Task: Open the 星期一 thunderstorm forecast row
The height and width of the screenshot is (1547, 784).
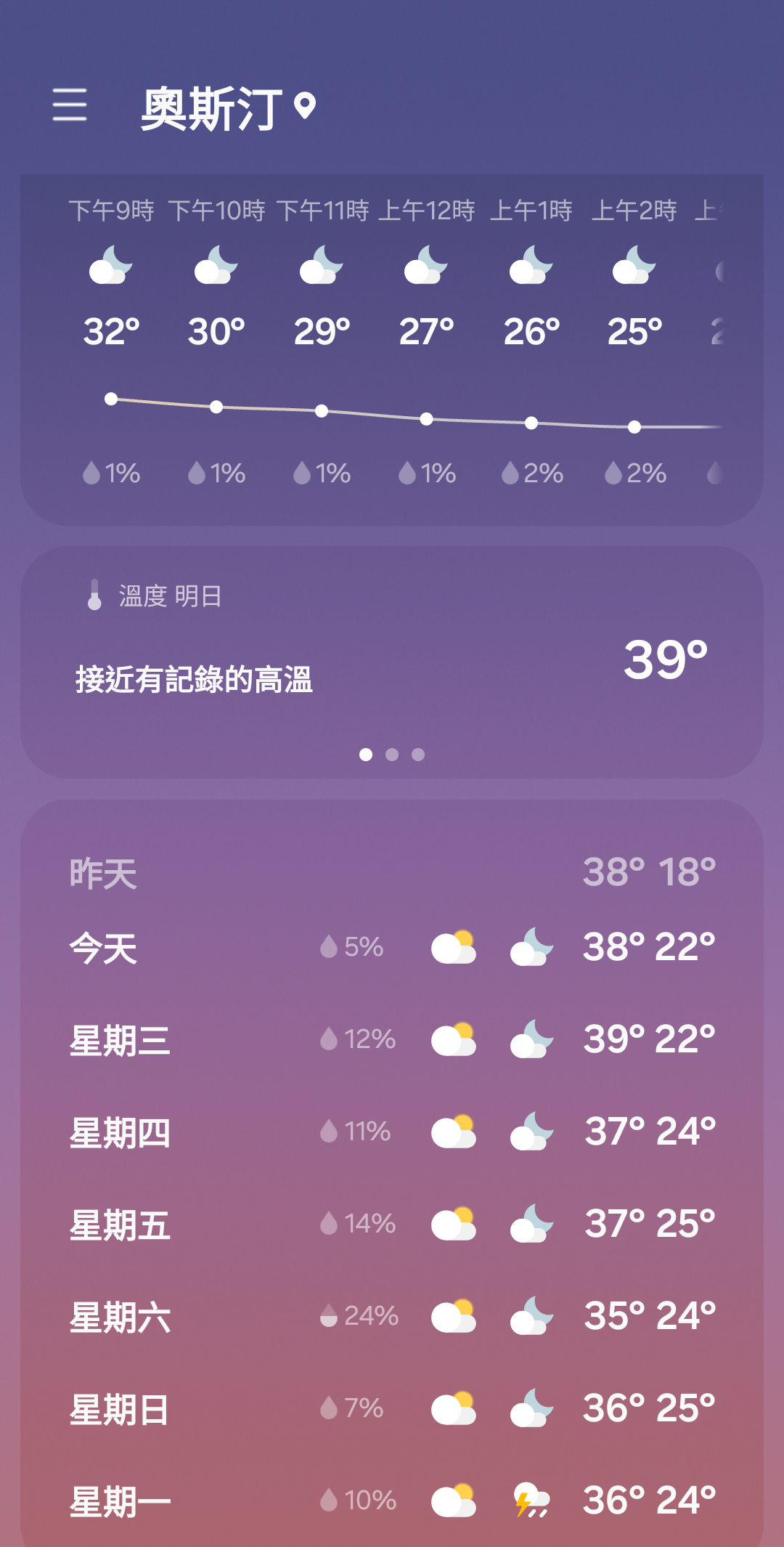Action: click(392, 1501)
